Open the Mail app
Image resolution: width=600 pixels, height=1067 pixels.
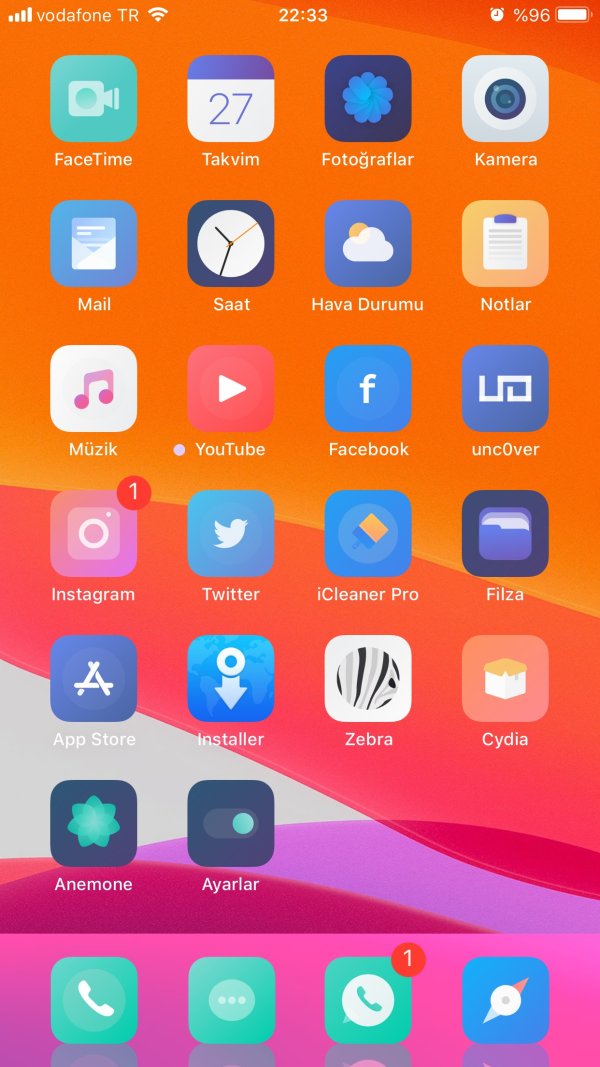(x=93, y=243)
